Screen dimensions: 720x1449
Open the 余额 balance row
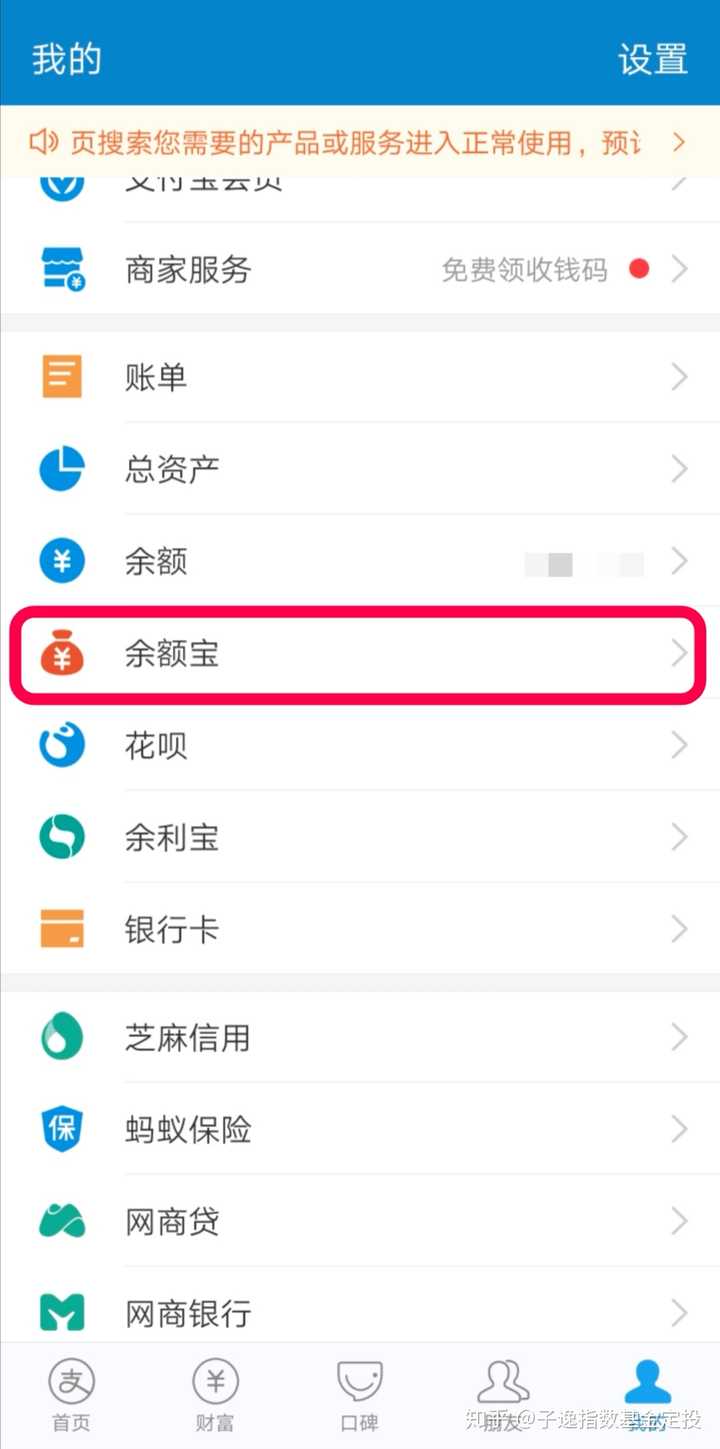[x=360, y=561]
